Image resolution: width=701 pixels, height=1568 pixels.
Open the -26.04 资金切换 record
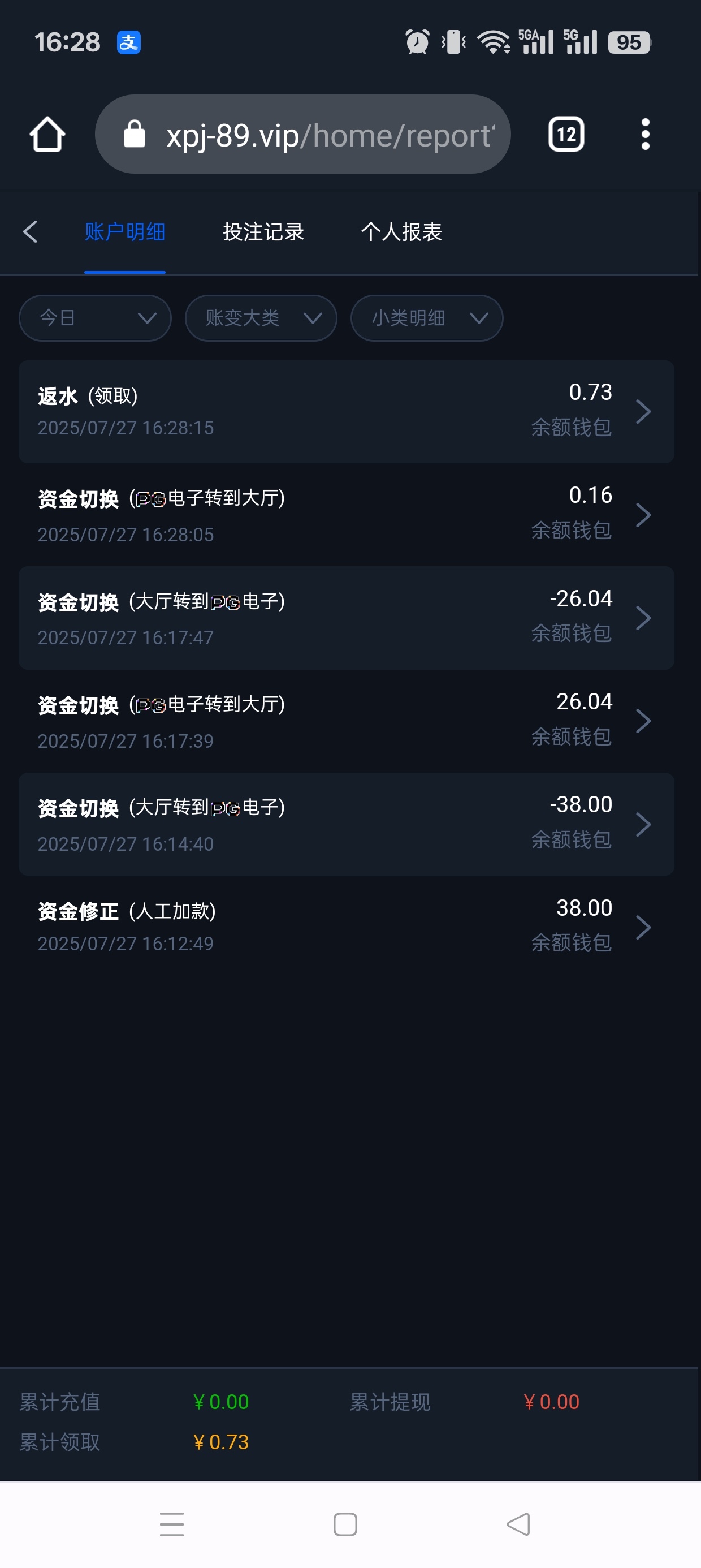click(x=345, y=618)
